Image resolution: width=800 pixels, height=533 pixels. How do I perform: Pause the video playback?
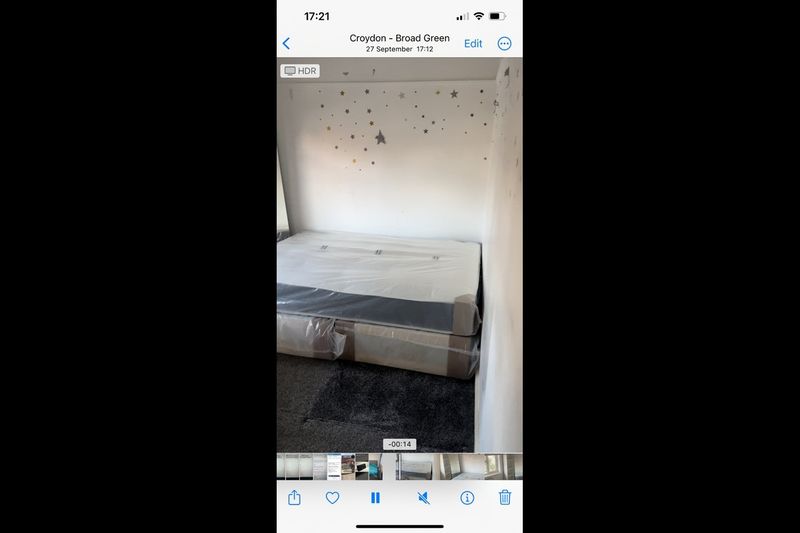pyautogui.click(x=375, y=497)
